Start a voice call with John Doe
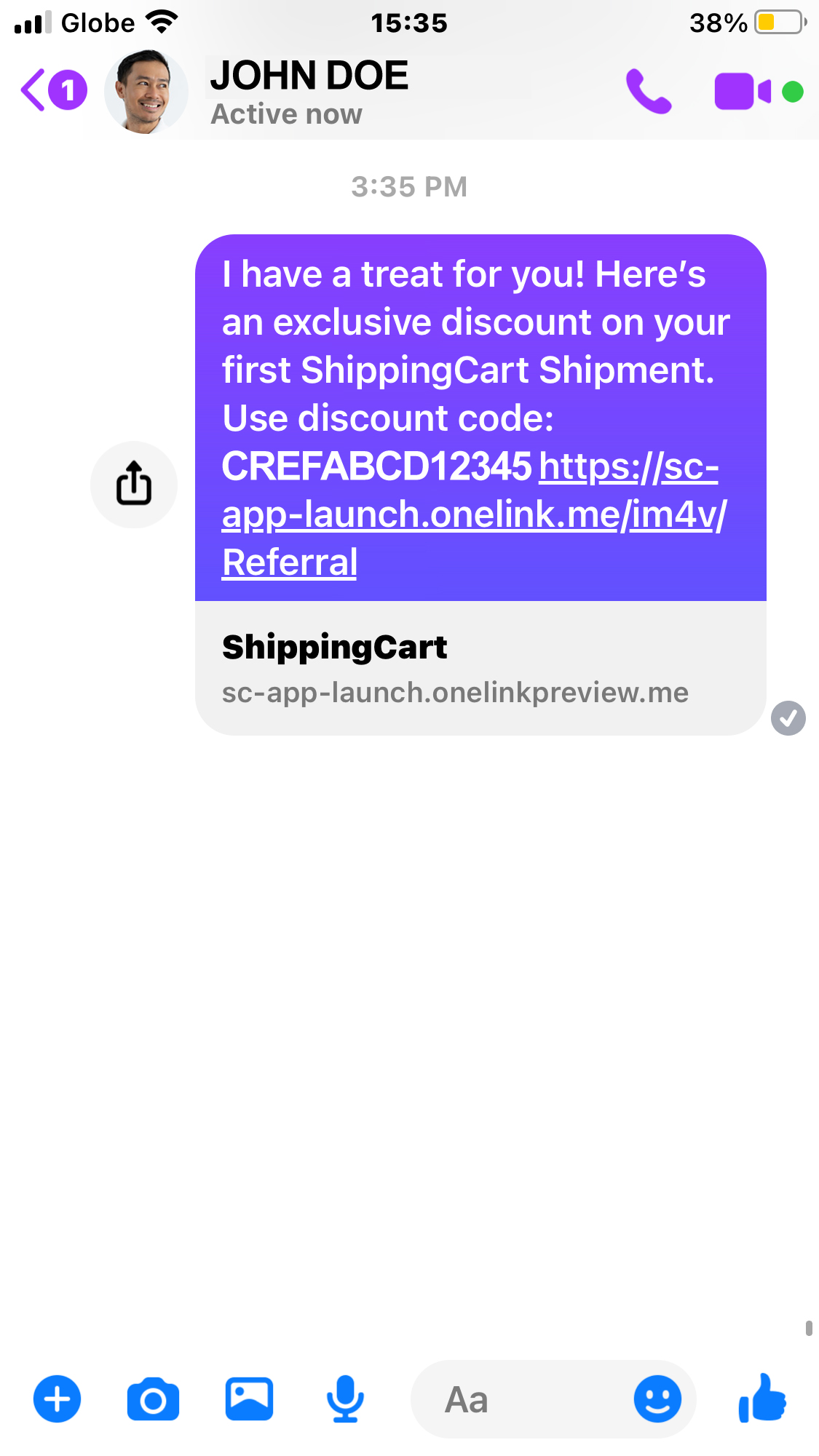 pos(648,92)
